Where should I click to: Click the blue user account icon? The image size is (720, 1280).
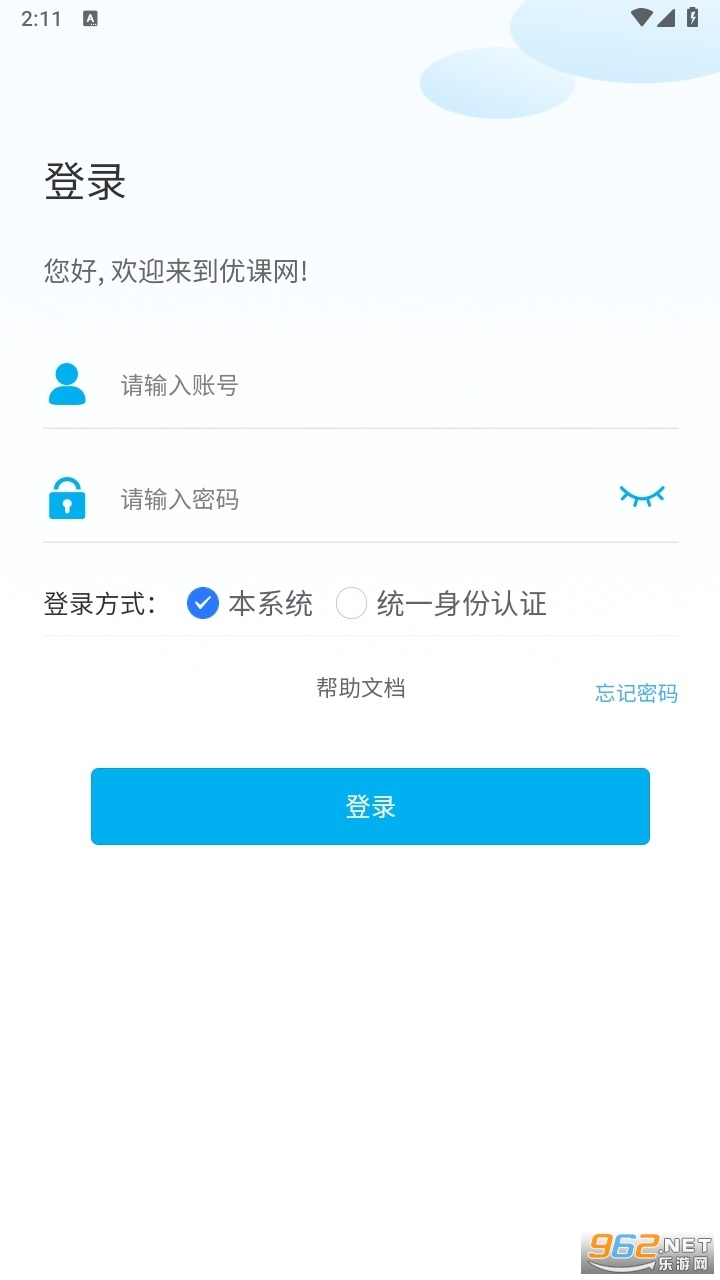(66, 384)
